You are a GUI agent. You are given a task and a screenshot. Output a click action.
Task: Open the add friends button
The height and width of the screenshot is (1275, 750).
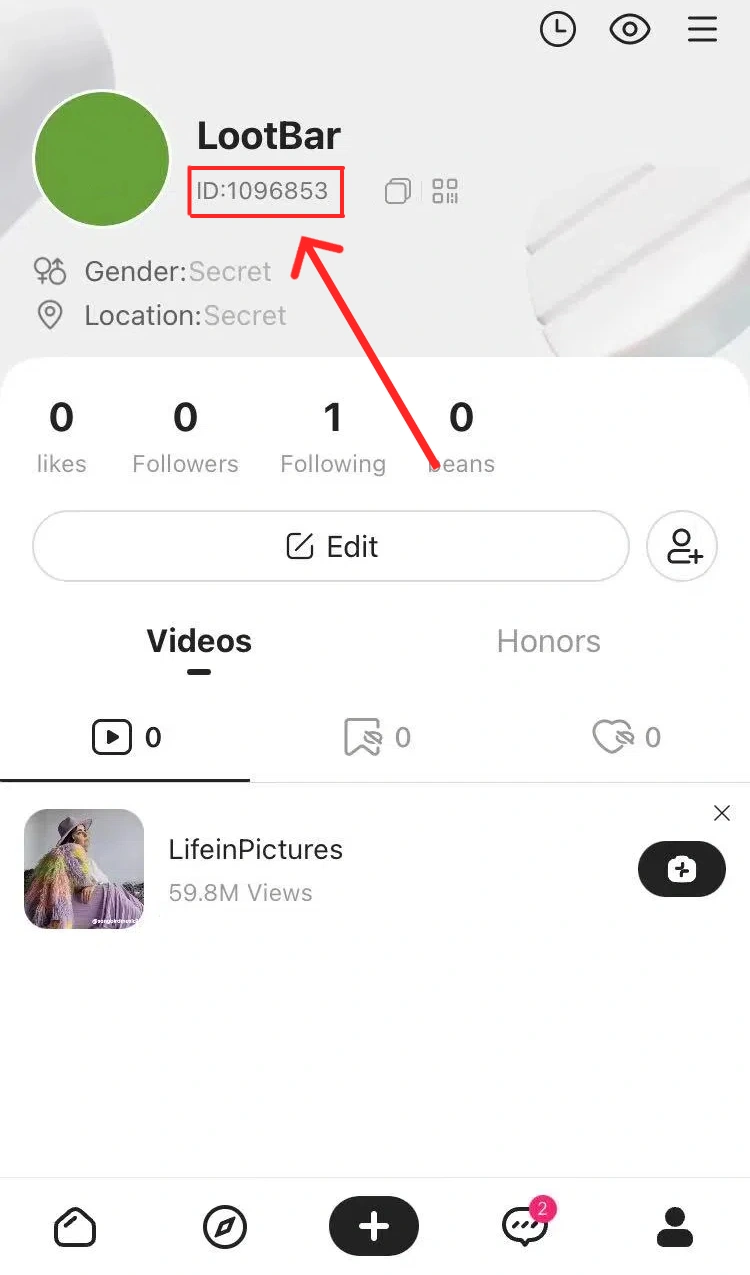click(x=682, y=547)
